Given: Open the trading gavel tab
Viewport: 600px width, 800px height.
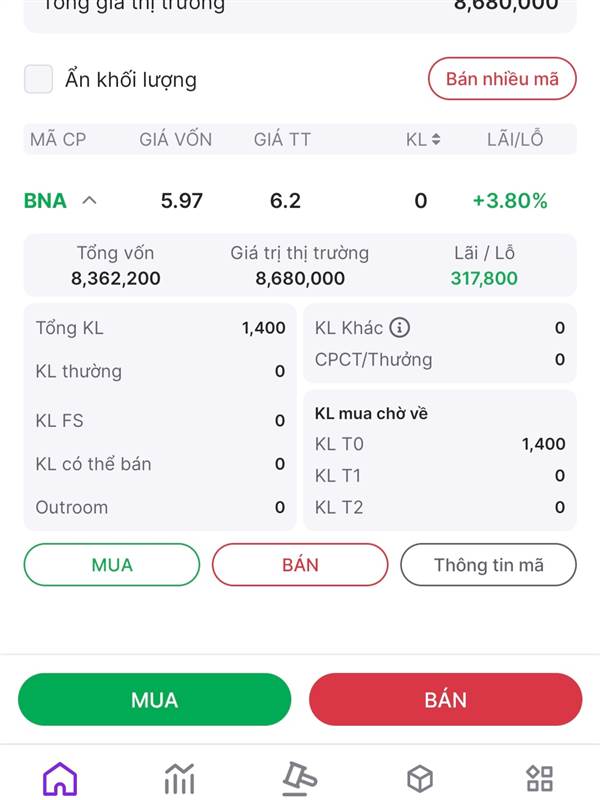Looking at the screenshot, I should [x=299, y=778].
